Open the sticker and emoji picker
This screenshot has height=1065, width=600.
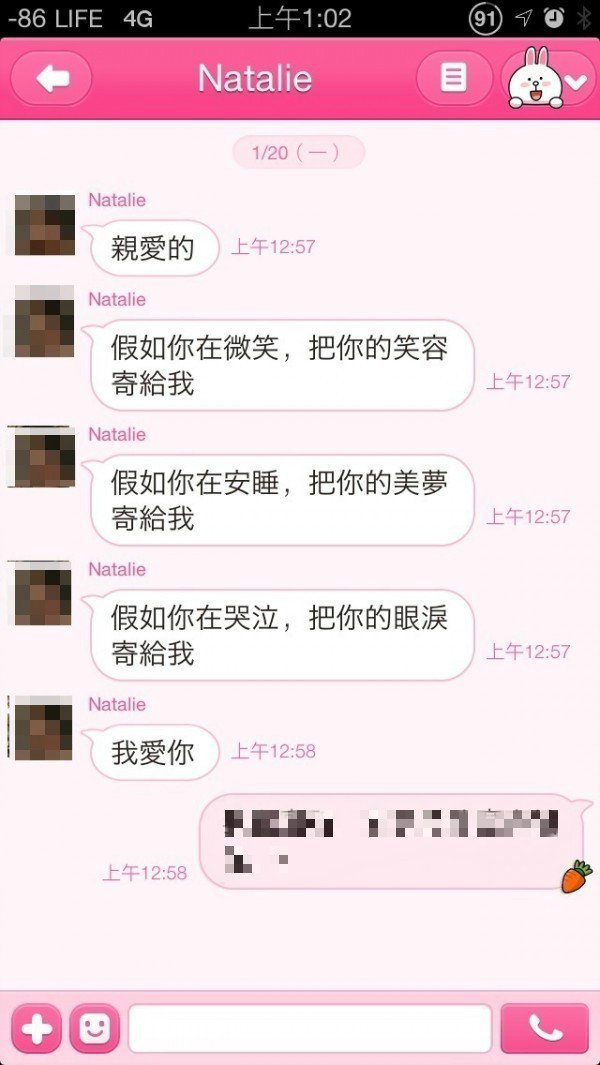(94, 1029)
